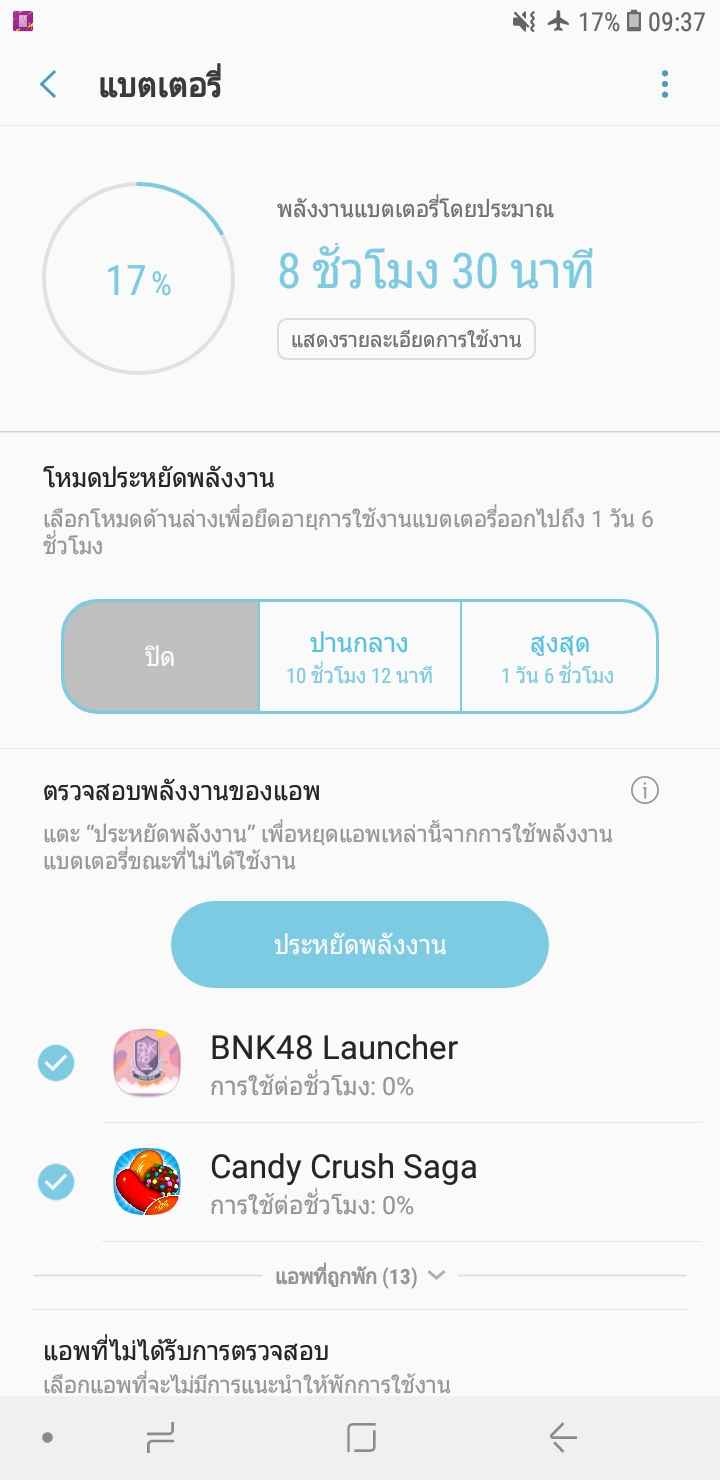This screenshot has height=1480, width=720.
Task: Tap แสดงรายละเอียดการใช้งาน button
Action: coord(406,340)
